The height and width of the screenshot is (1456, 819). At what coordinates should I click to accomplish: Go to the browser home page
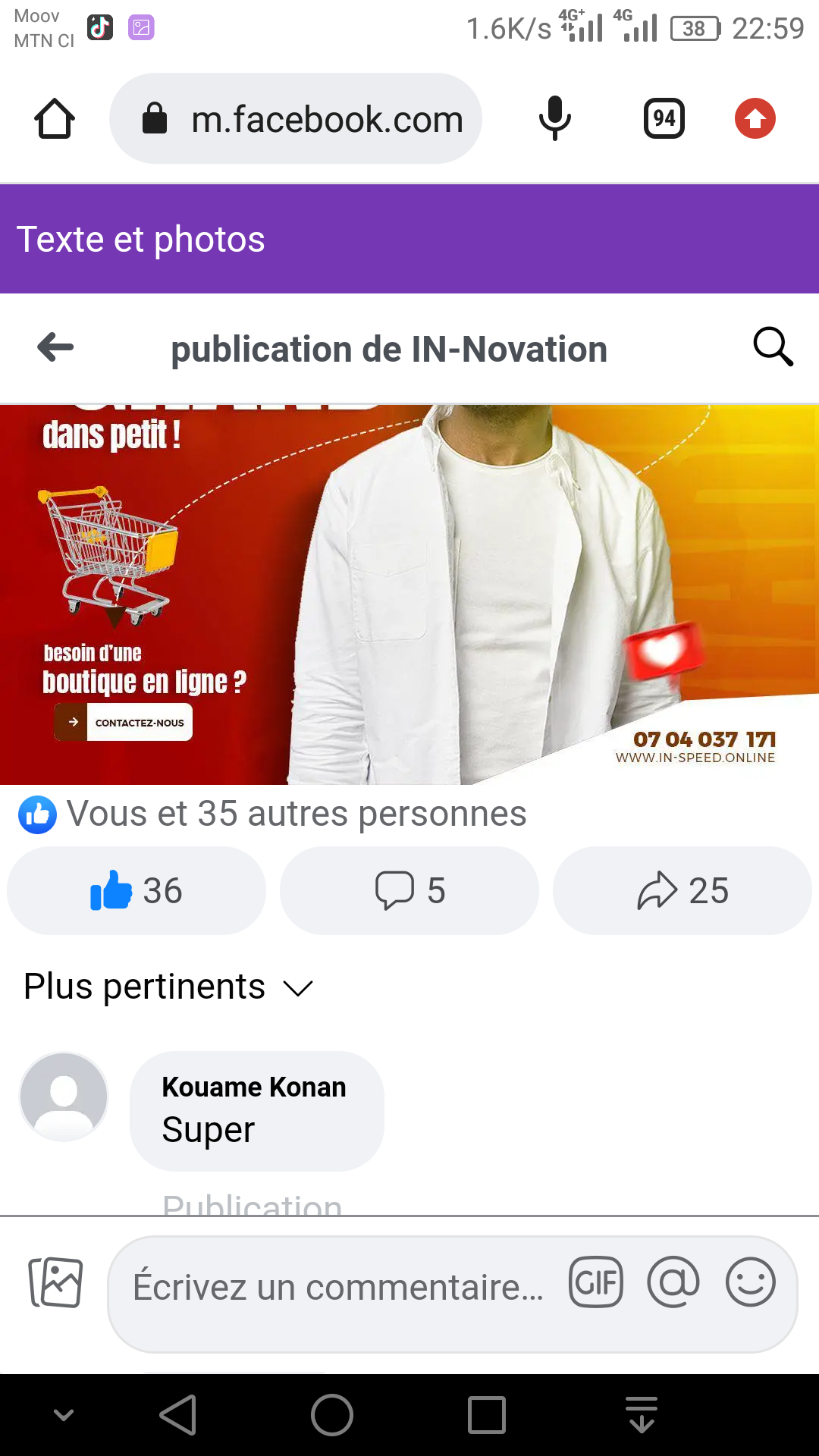[x=55, y=119]
